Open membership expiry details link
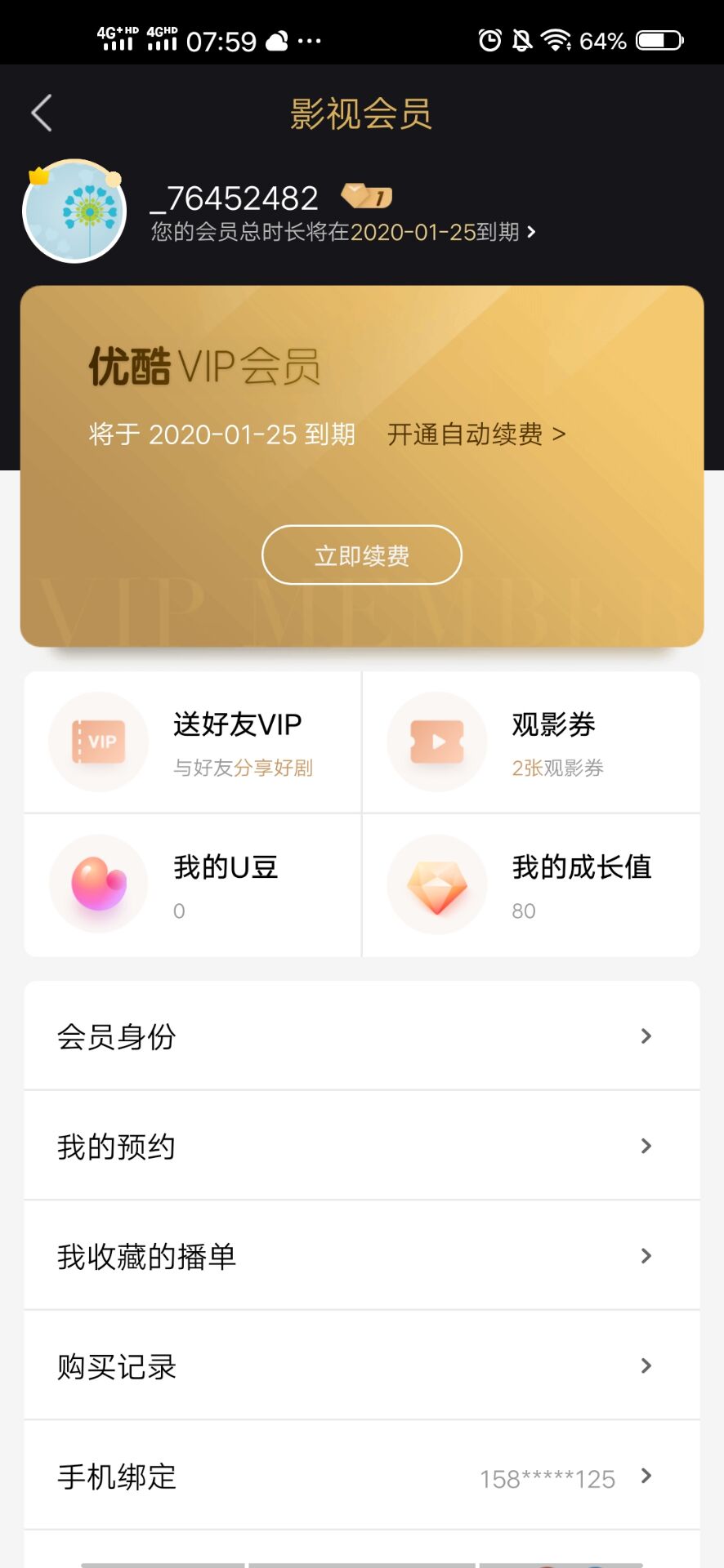This screenshot has width=724, height=1568. coord(343,233)
